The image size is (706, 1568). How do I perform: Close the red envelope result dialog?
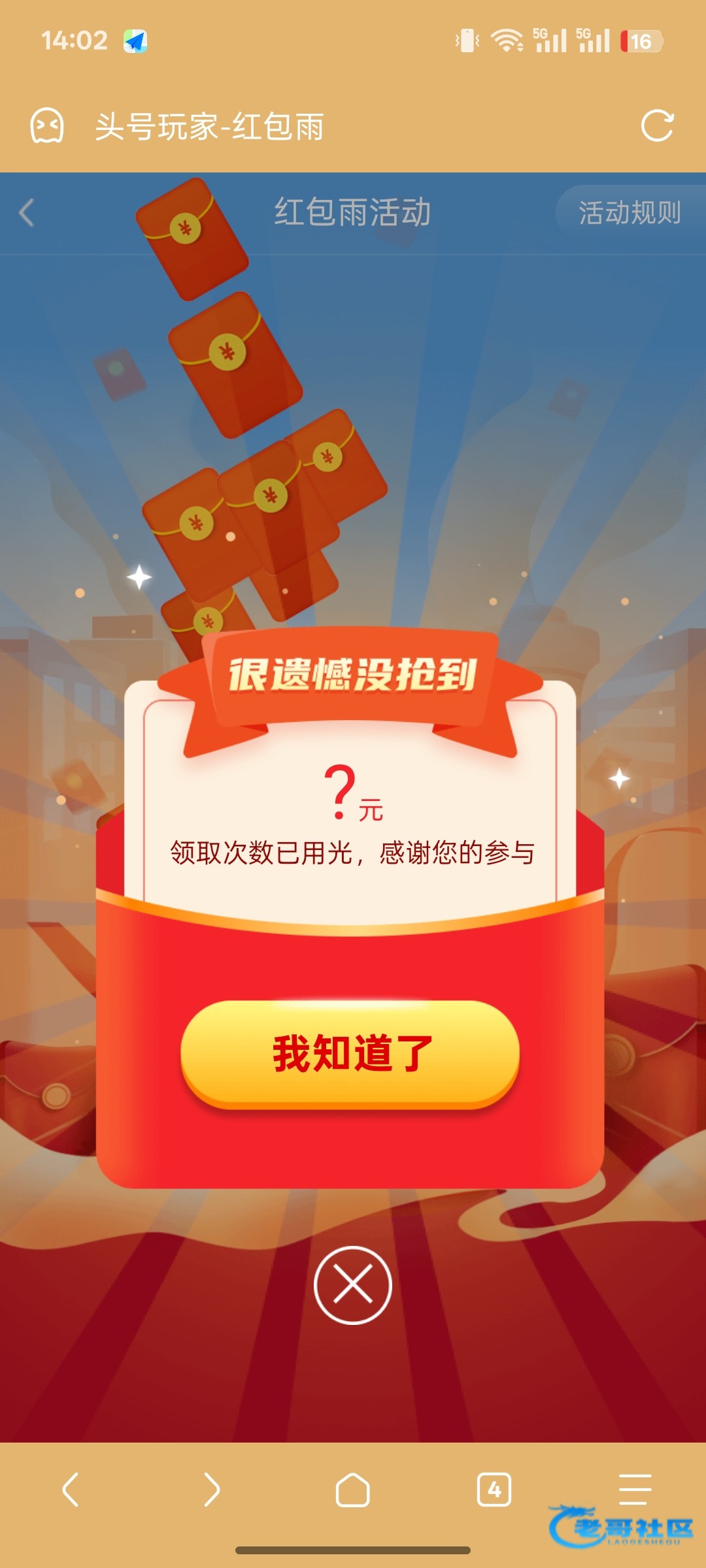pos(352,1285)
